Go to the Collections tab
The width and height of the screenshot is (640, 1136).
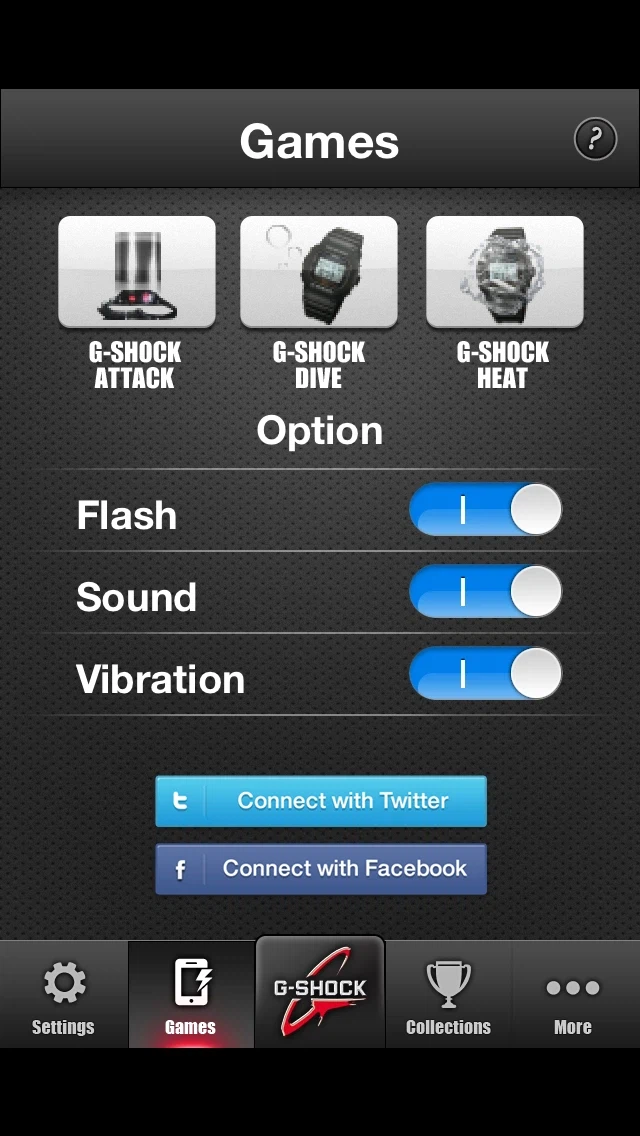(x=448, y=996)
